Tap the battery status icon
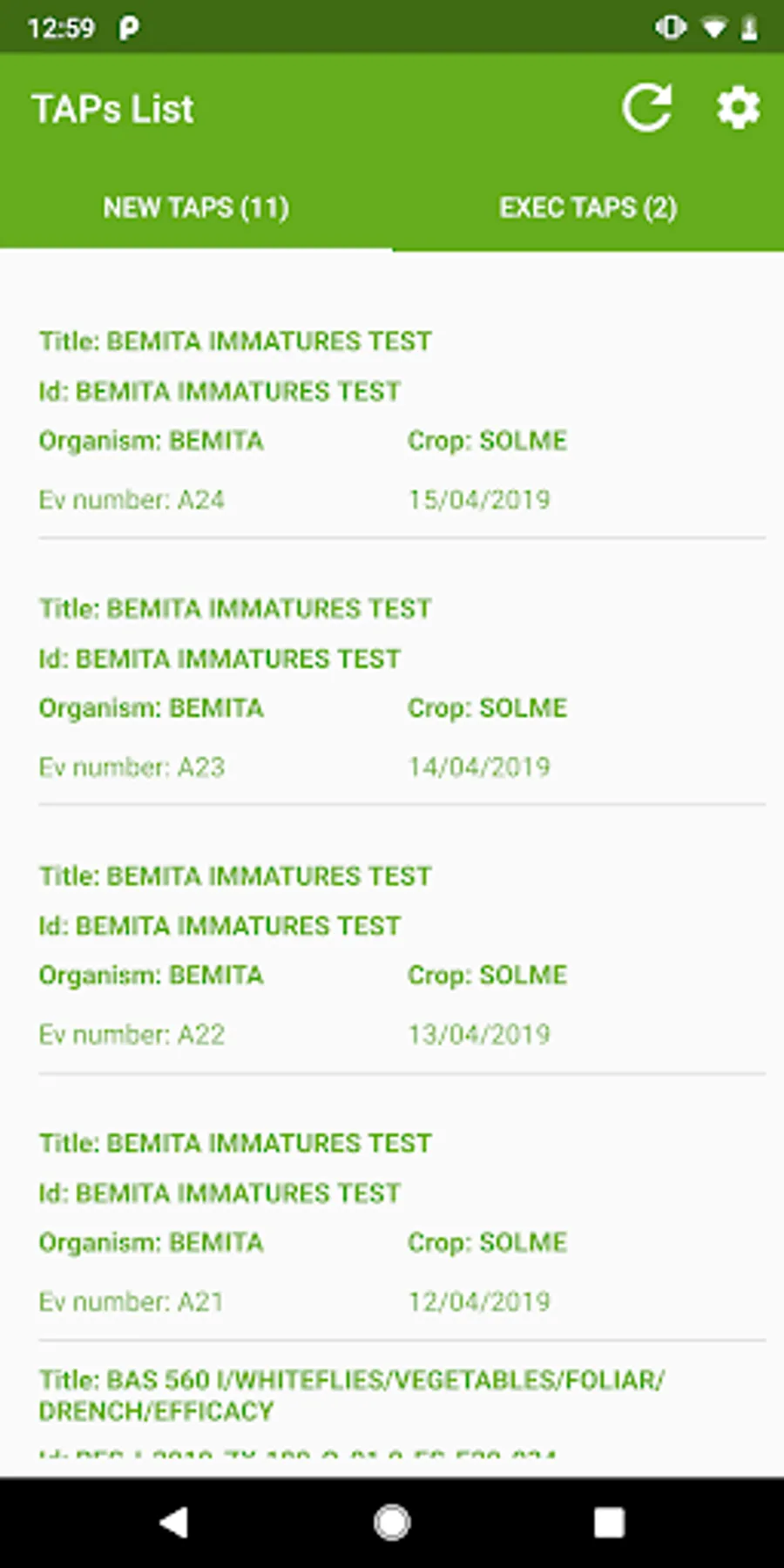Image resolution: width=784 pixels, height=1568 pixels. [x=751, y=26]
